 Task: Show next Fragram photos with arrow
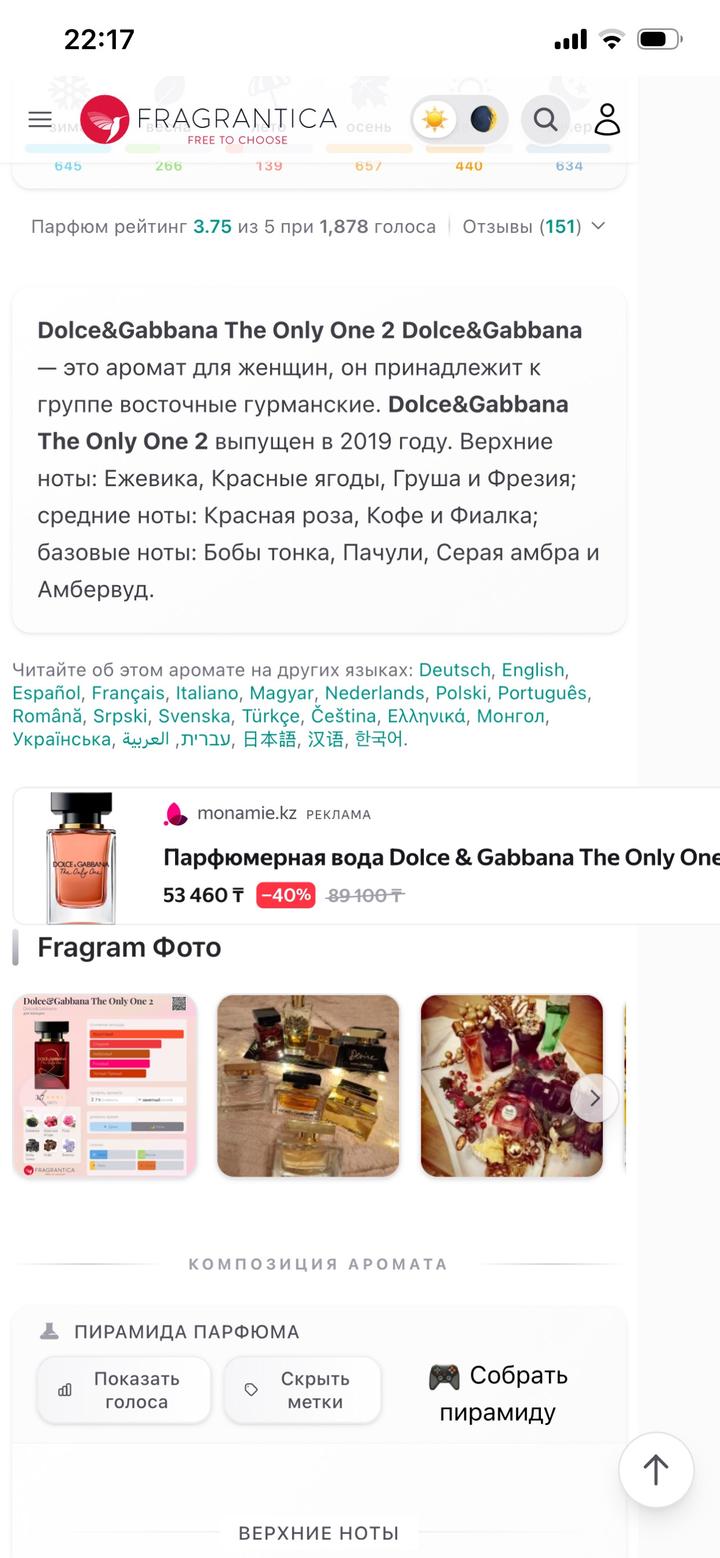click(594, 1098)
